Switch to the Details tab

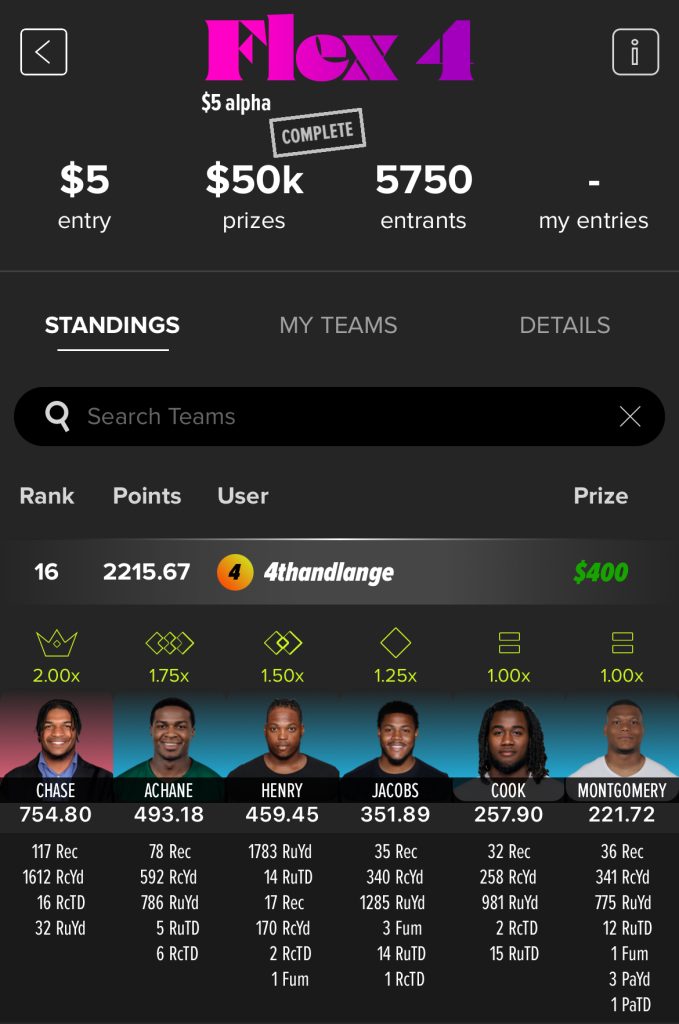(x=564, y=325)
